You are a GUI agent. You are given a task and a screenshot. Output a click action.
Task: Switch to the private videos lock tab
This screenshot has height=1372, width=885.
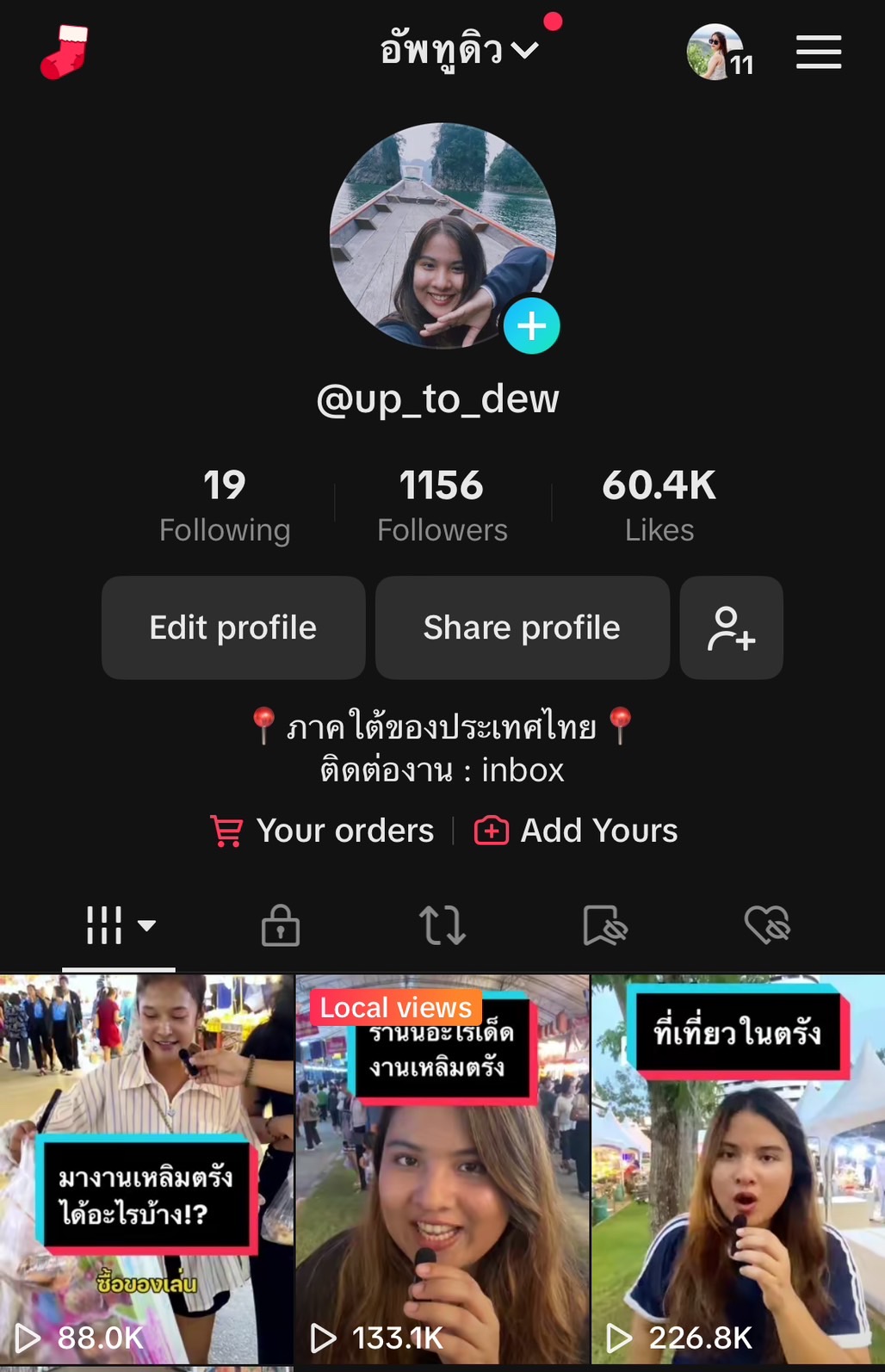coord(281,926)
